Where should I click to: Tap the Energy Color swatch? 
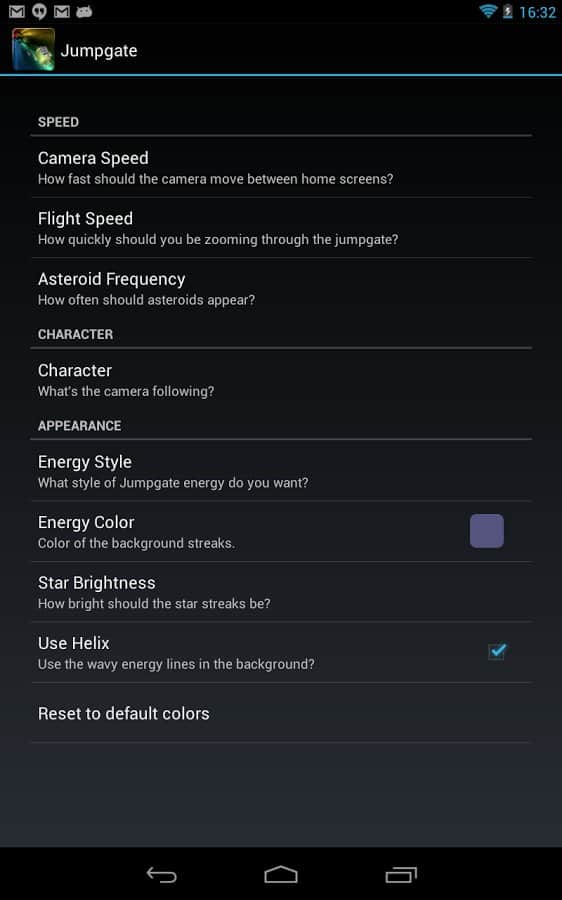[x=486, y=531]
